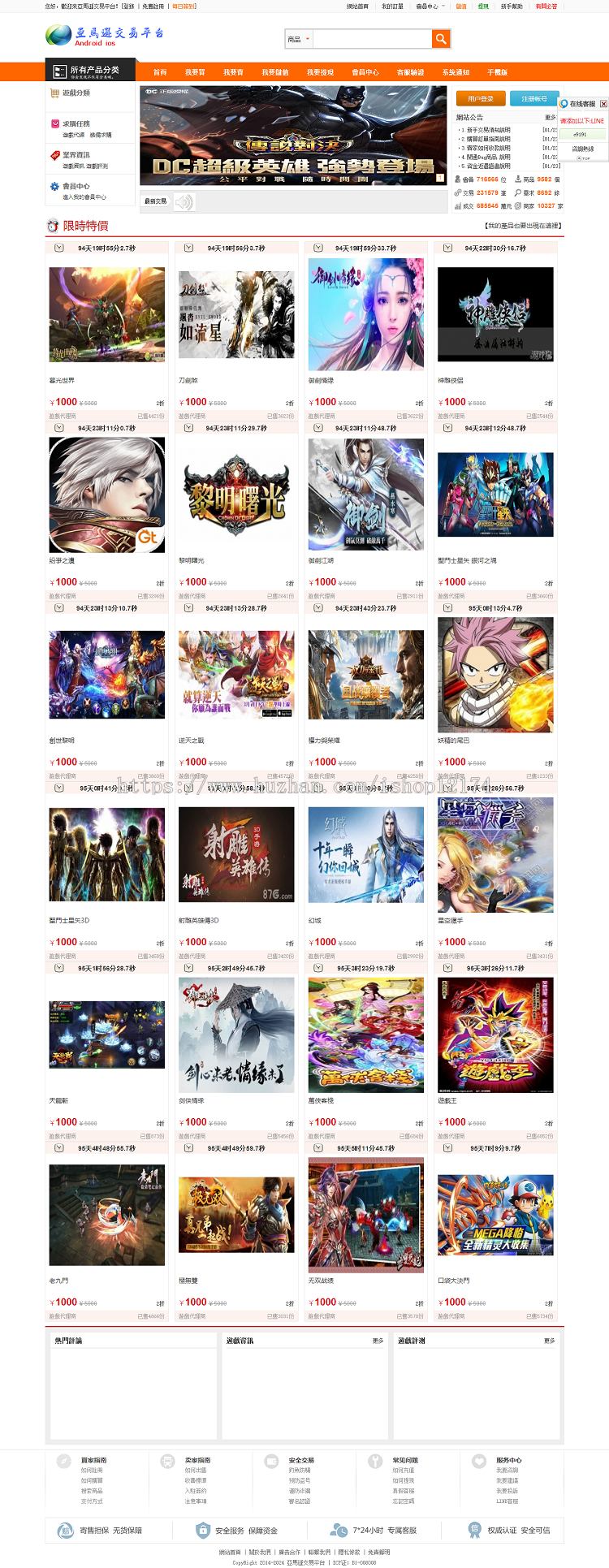
Task: Open the 射雕英雄傳3D game card
Action: click(x=235, y=854)
